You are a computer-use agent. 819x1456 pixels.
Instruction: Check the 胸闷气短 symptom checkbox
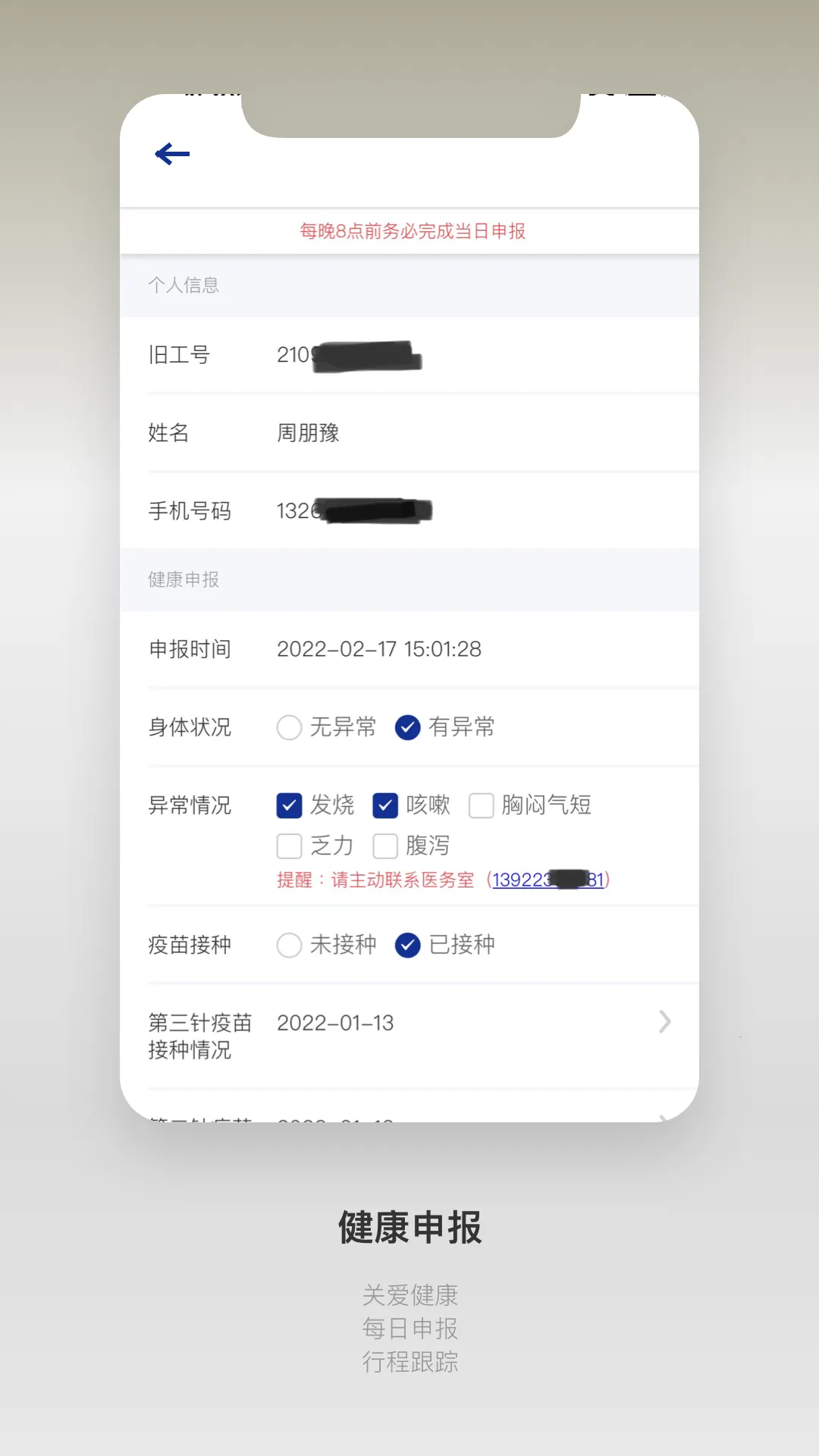482,805
